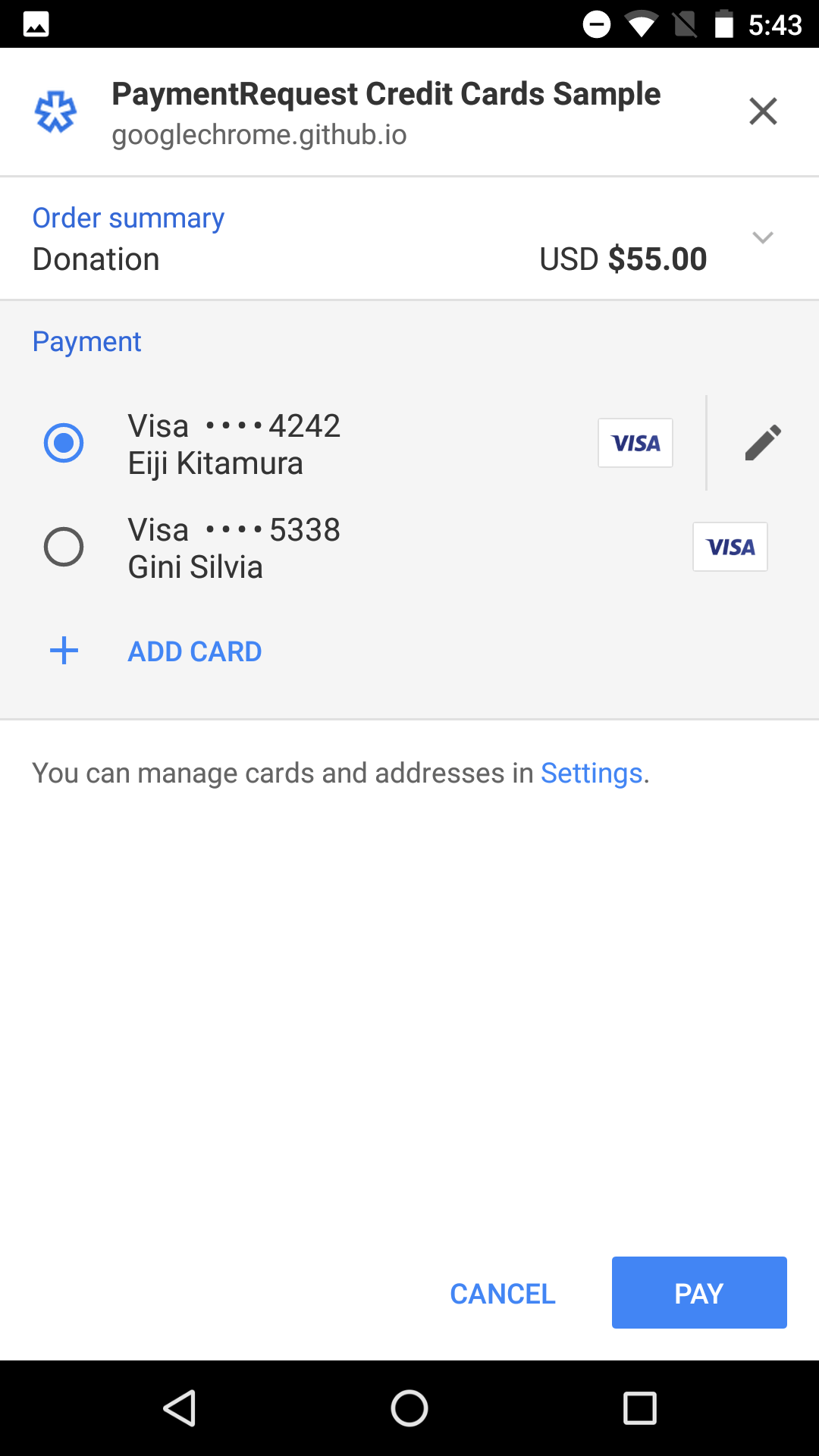Select the Visa 4242 Eiji Kitamura card
Screen dimensions: 819x1456
pos(64,443)
